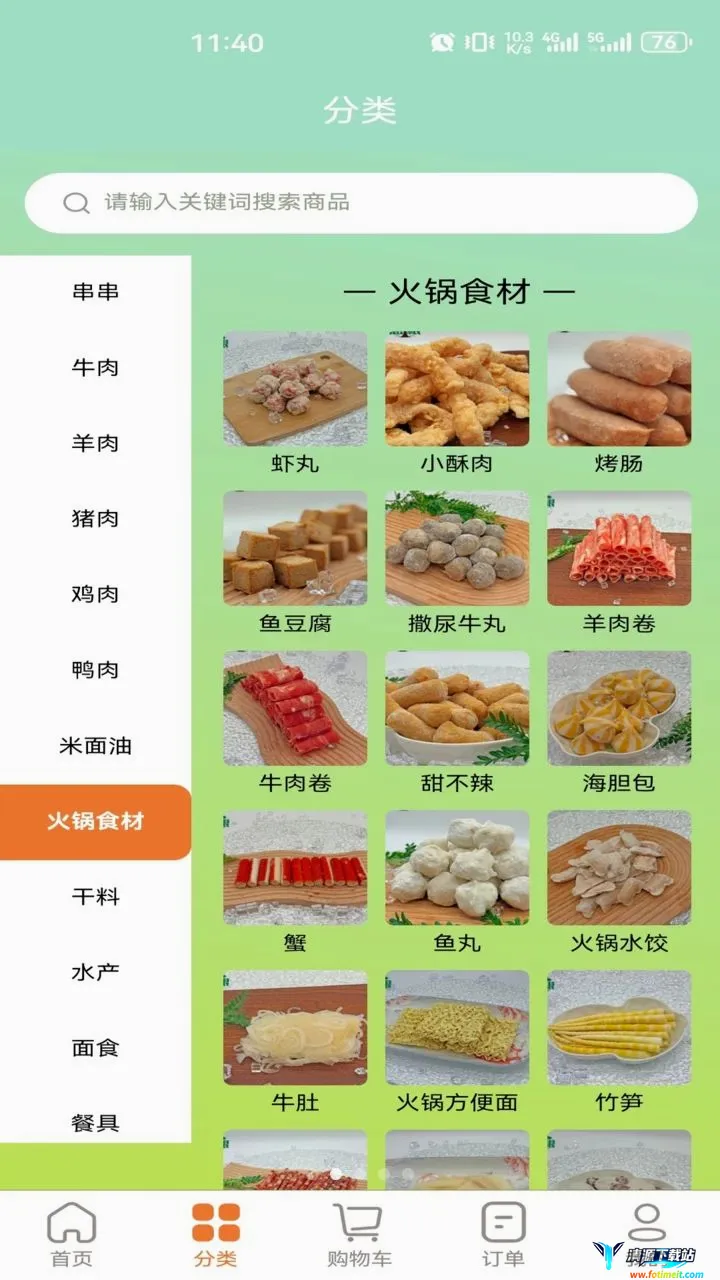Screen dimensions: 720x1280
Task: Select the 竹笋 product
Action: [x=619, y=1043]
